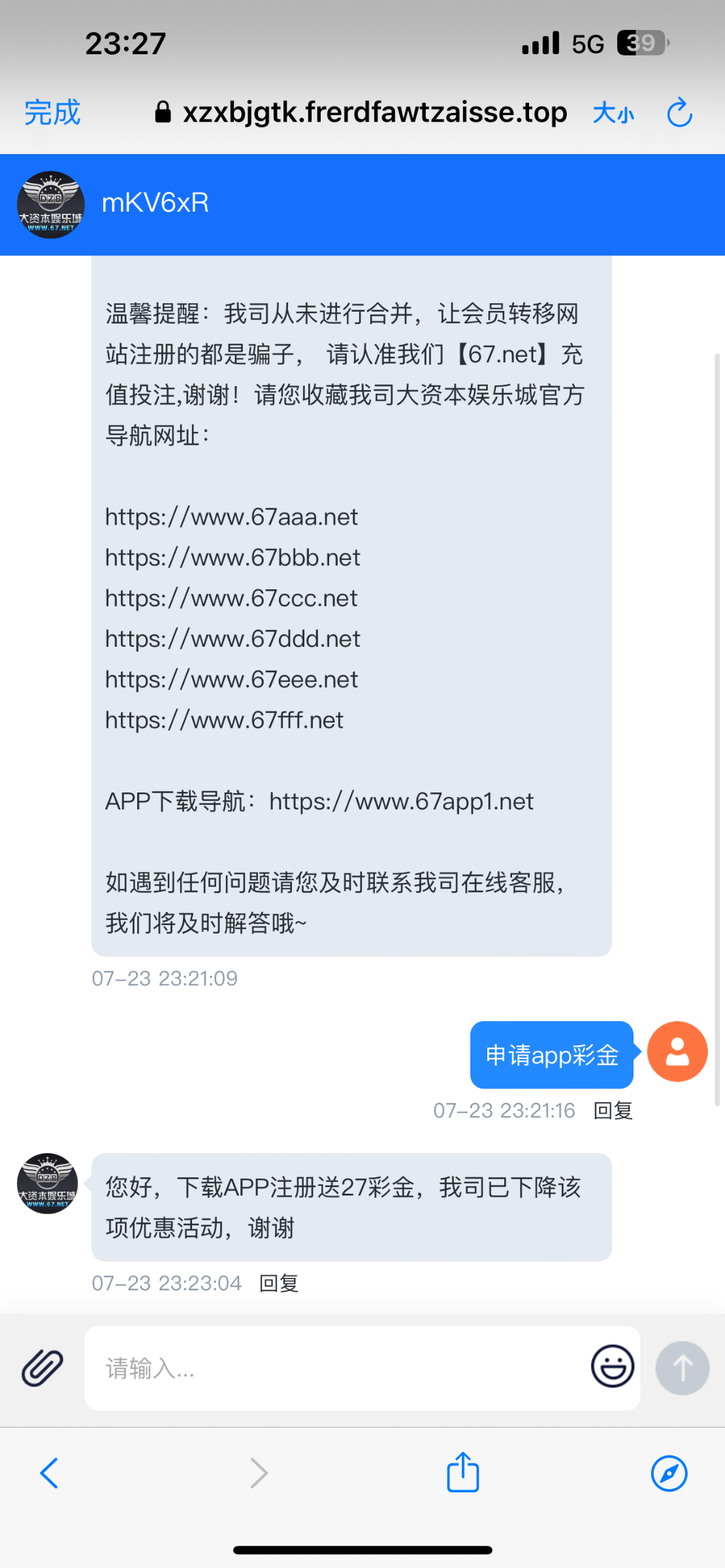Open the 大小 text size menu
The width and height of the screenshot is (725, 1568).
point(613,113)
